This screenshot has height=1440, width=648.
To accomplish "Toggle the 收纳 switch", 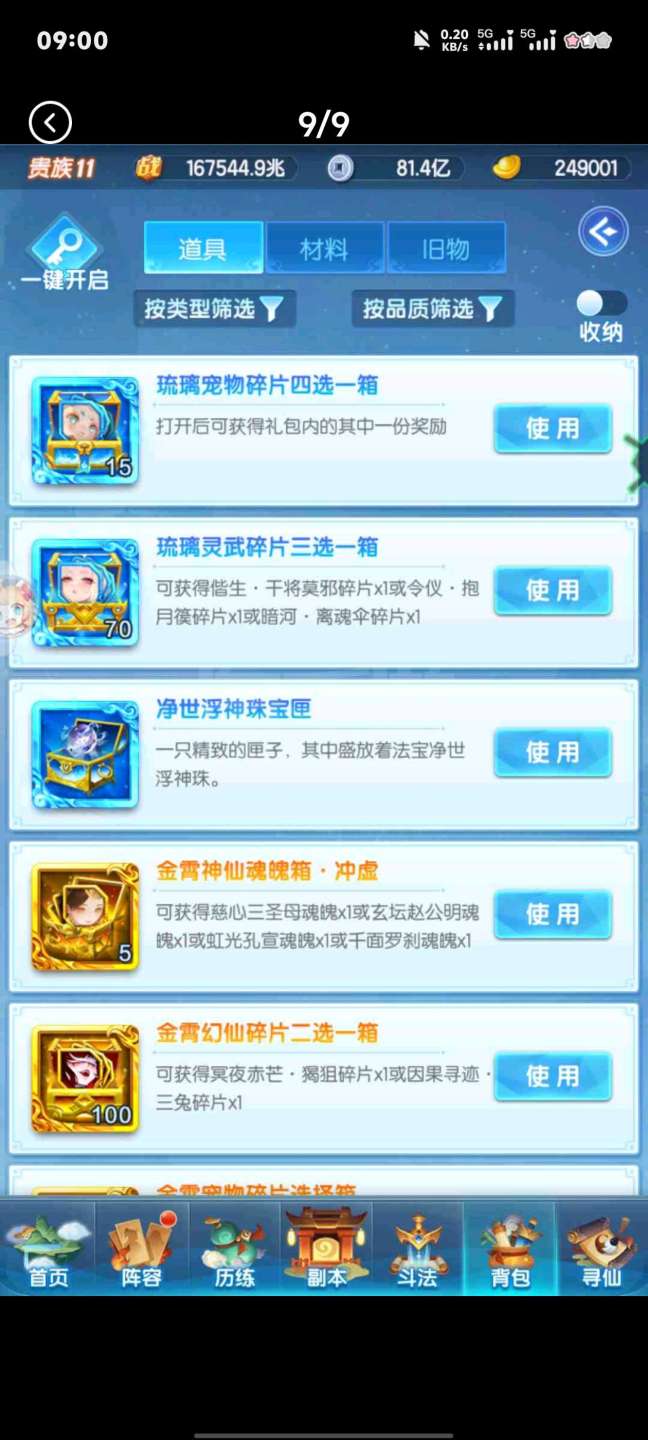I will (x=602, y=303).
